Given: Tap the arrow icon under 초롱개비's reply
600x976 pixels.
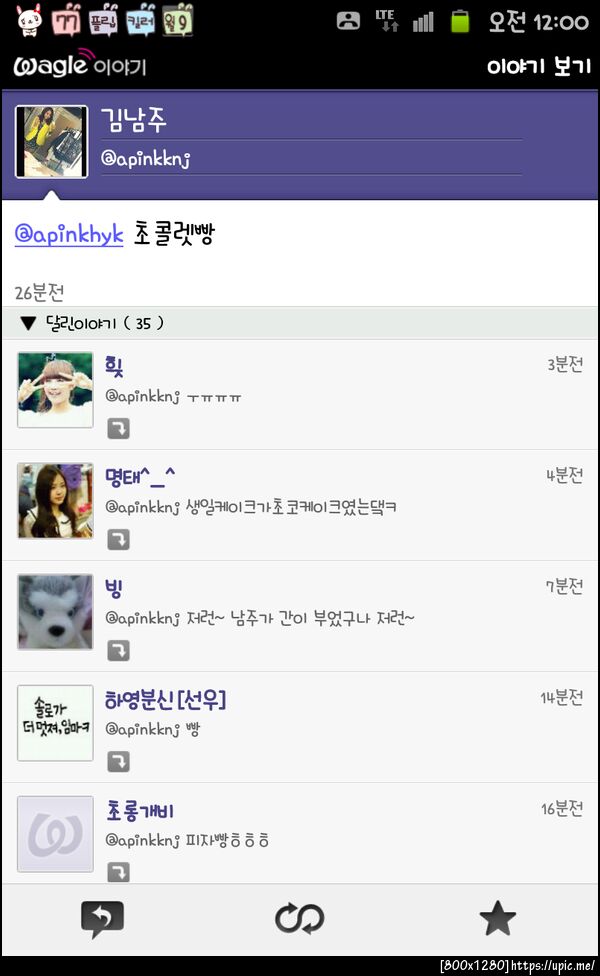Looking at the screenshot, I should (118, 872).
